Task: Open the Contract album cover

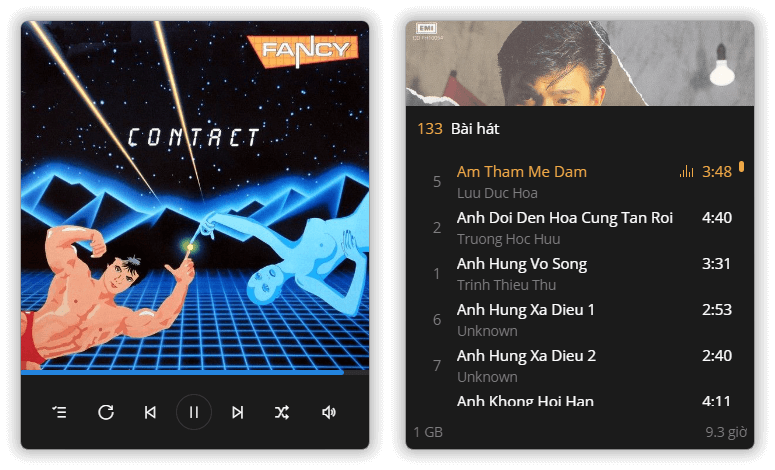Action: point(195,198)
